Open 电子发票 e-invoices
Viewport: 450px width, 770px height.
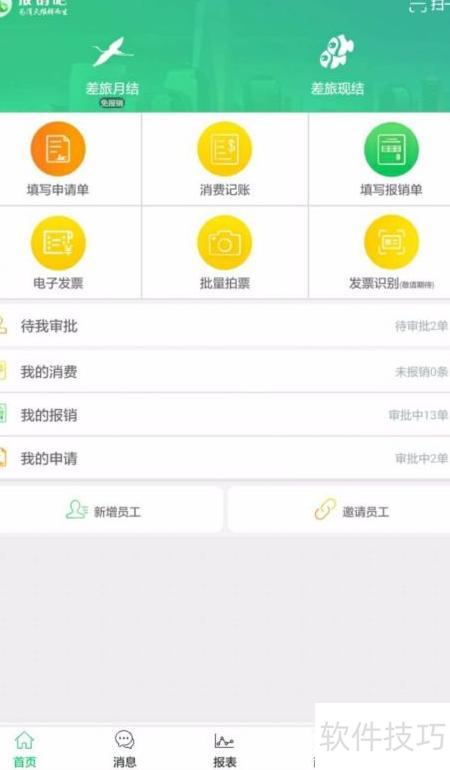click(58, 253)
